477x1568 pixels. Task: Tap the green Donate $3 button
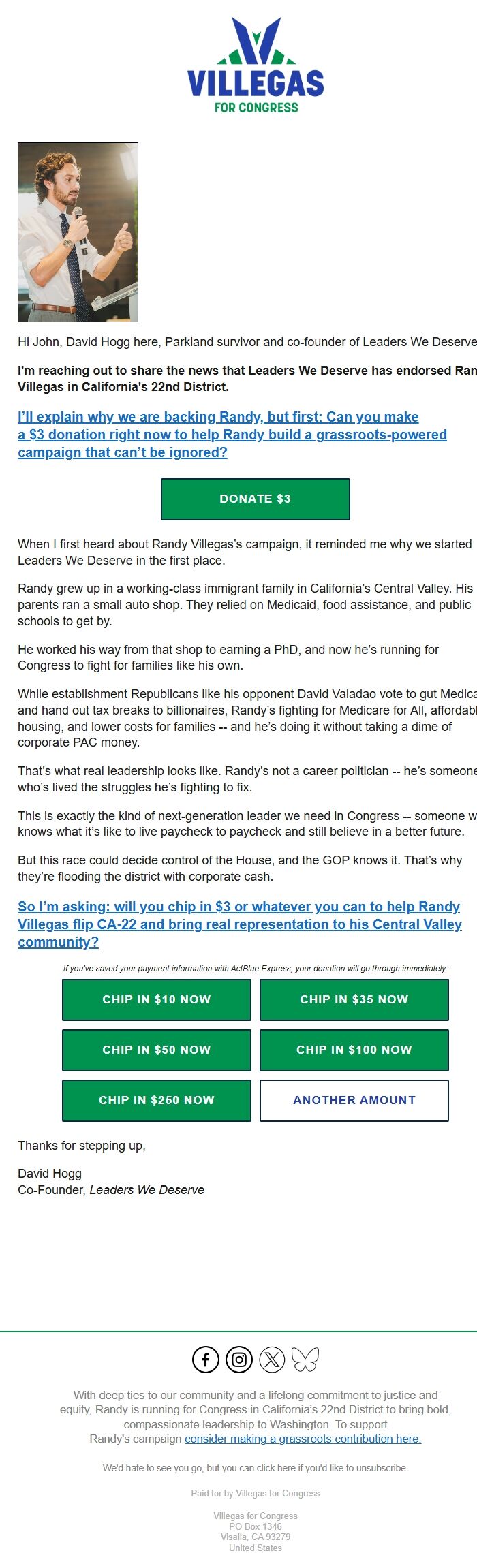(255, 499)
